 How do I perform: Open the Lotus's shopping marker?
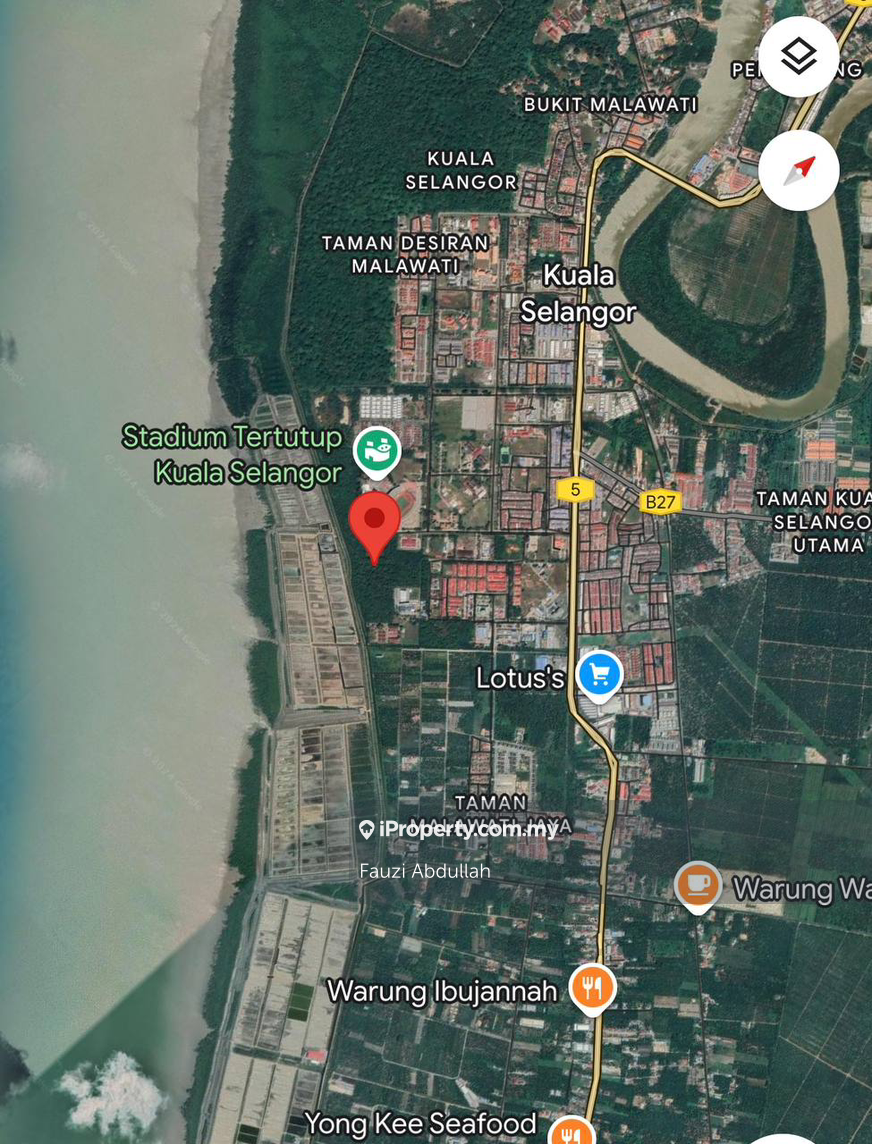(x=599, y=675)
